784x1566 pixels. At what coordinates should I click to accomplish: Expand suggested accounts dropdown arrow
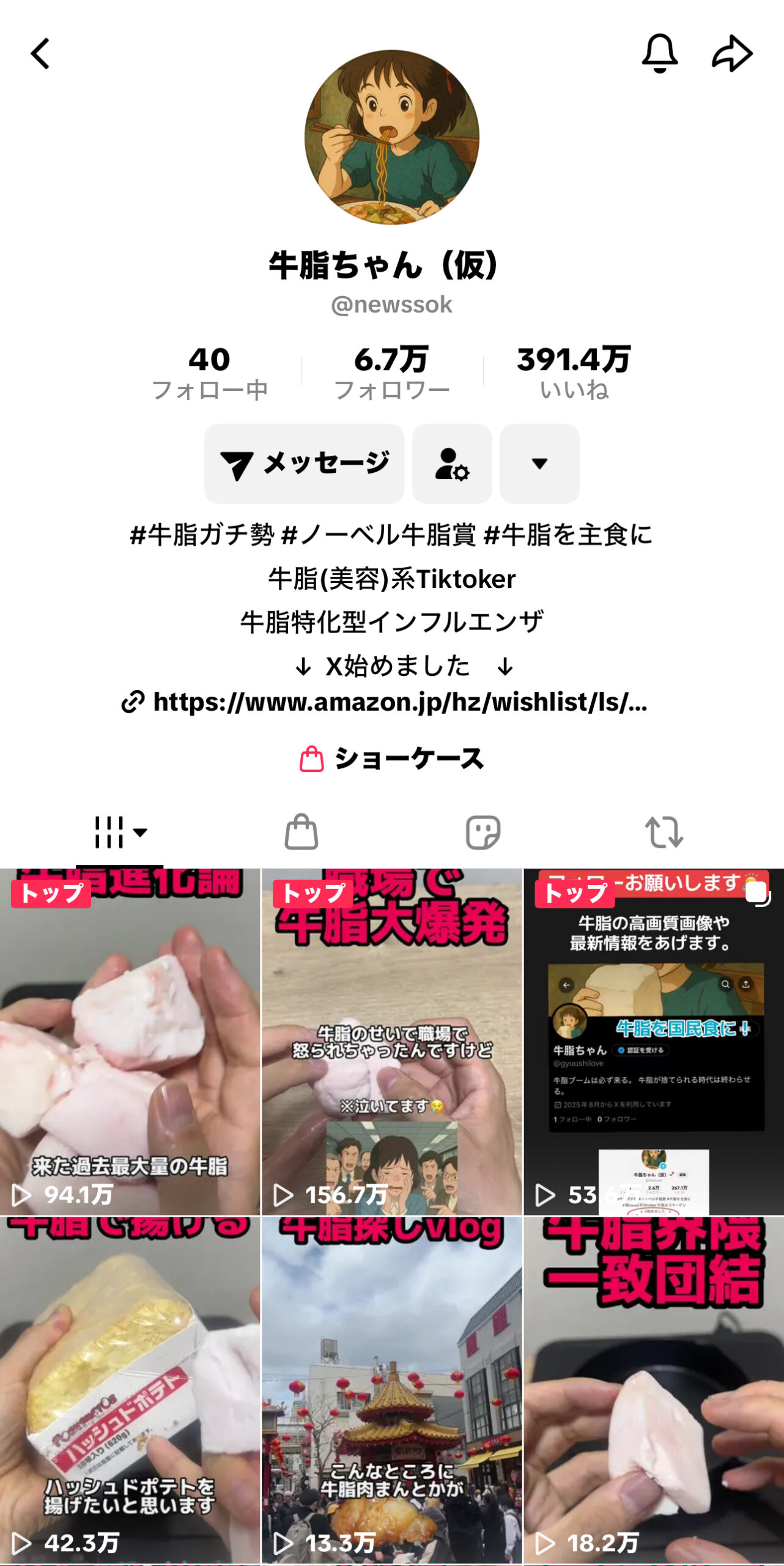[539, 464]
